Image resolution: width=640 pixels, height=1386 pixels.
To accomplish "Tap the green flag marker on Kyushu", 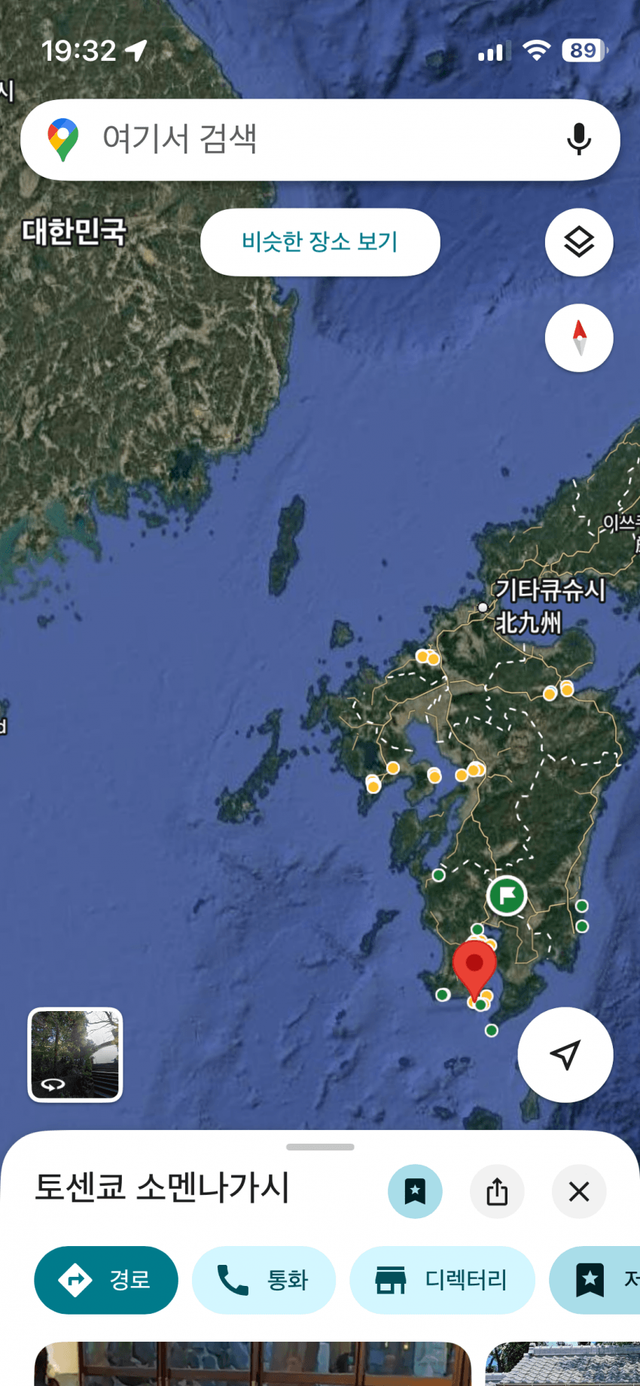I will pyautogui.click(x=508, y=895).
